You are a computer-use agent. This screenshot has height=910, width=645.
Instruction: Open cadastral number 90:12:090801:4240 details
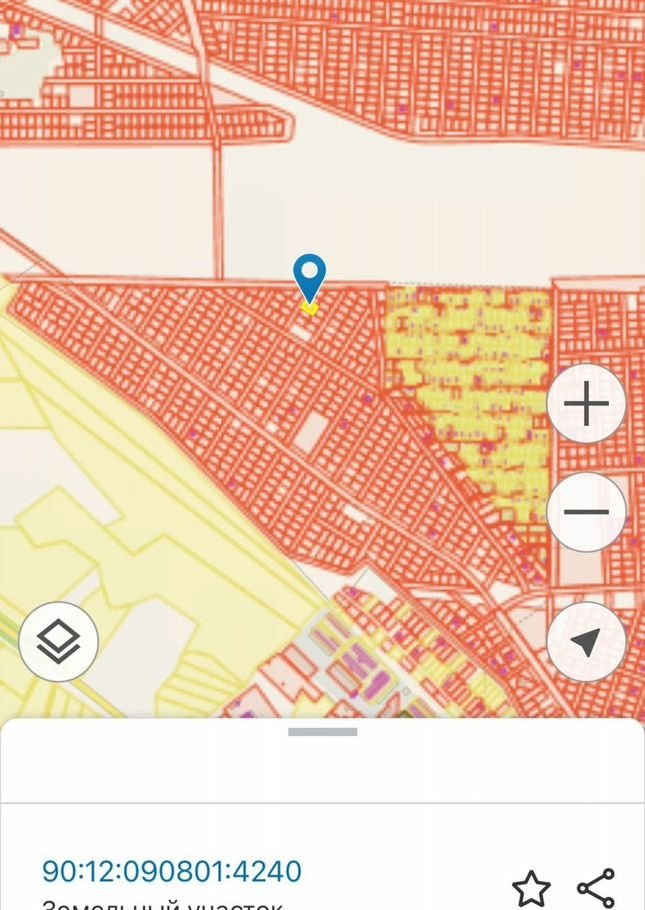tap(171, 871)
